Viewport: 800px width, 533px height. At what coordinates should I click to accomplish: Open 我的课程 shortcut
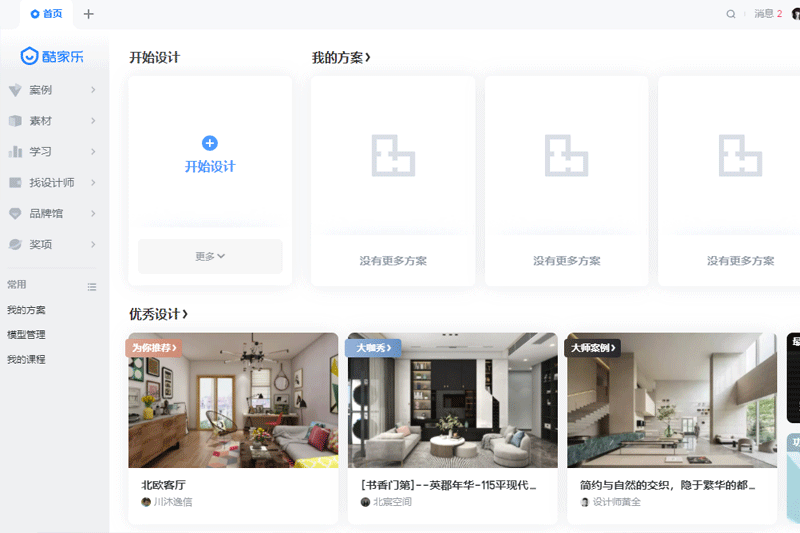coord(26,360)
